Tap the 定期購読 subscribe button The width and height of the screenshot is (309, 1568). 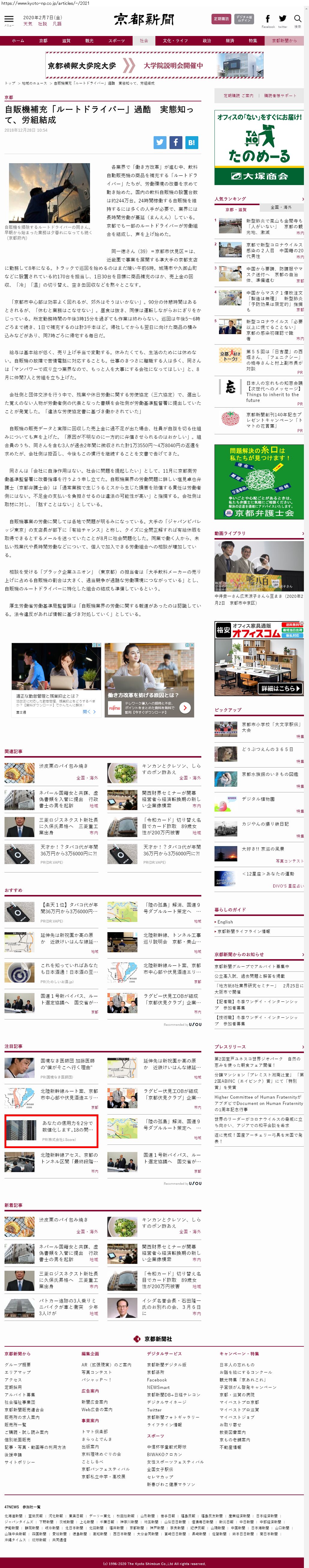221,19
